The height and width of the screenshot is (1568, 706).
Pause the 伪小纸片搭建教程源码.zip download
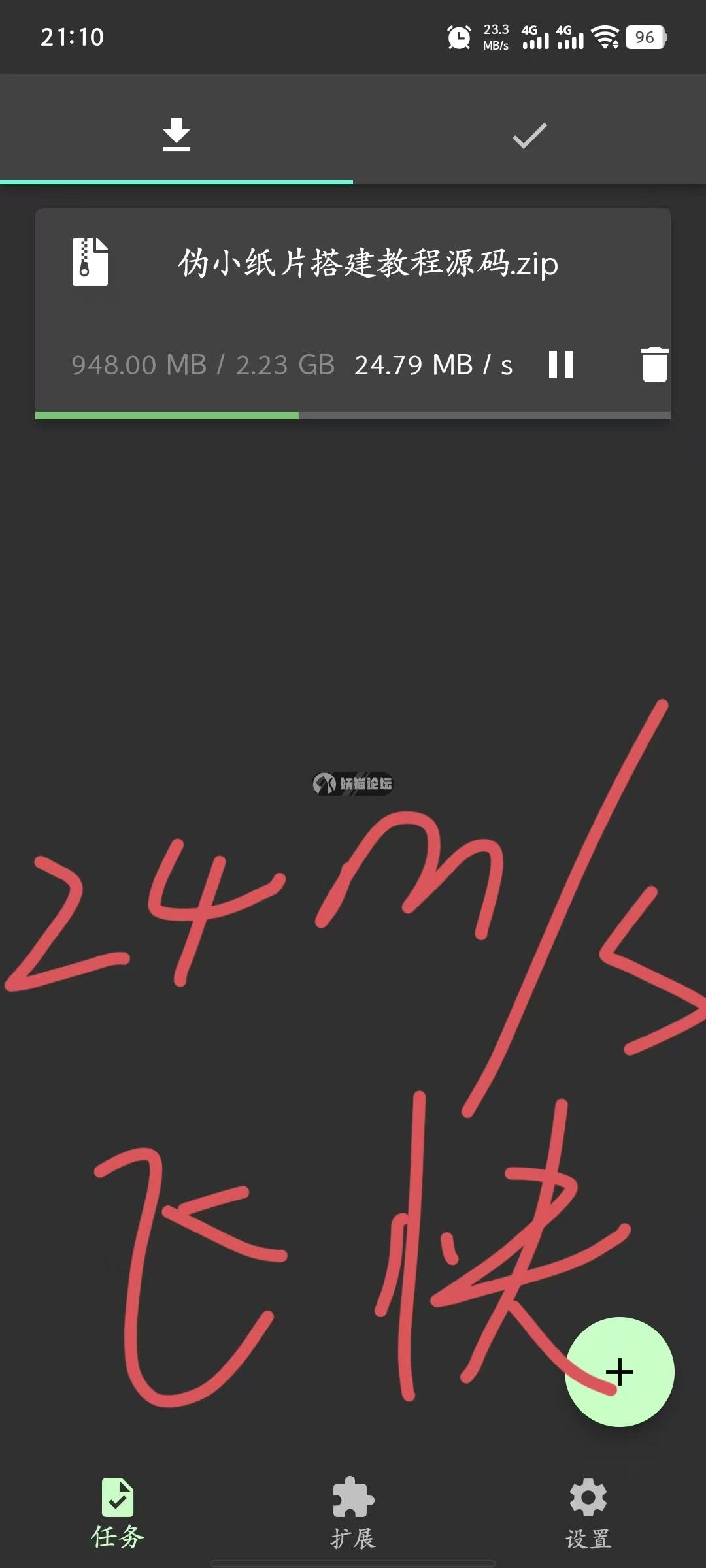pyautogui.click(x=561, y=365)
